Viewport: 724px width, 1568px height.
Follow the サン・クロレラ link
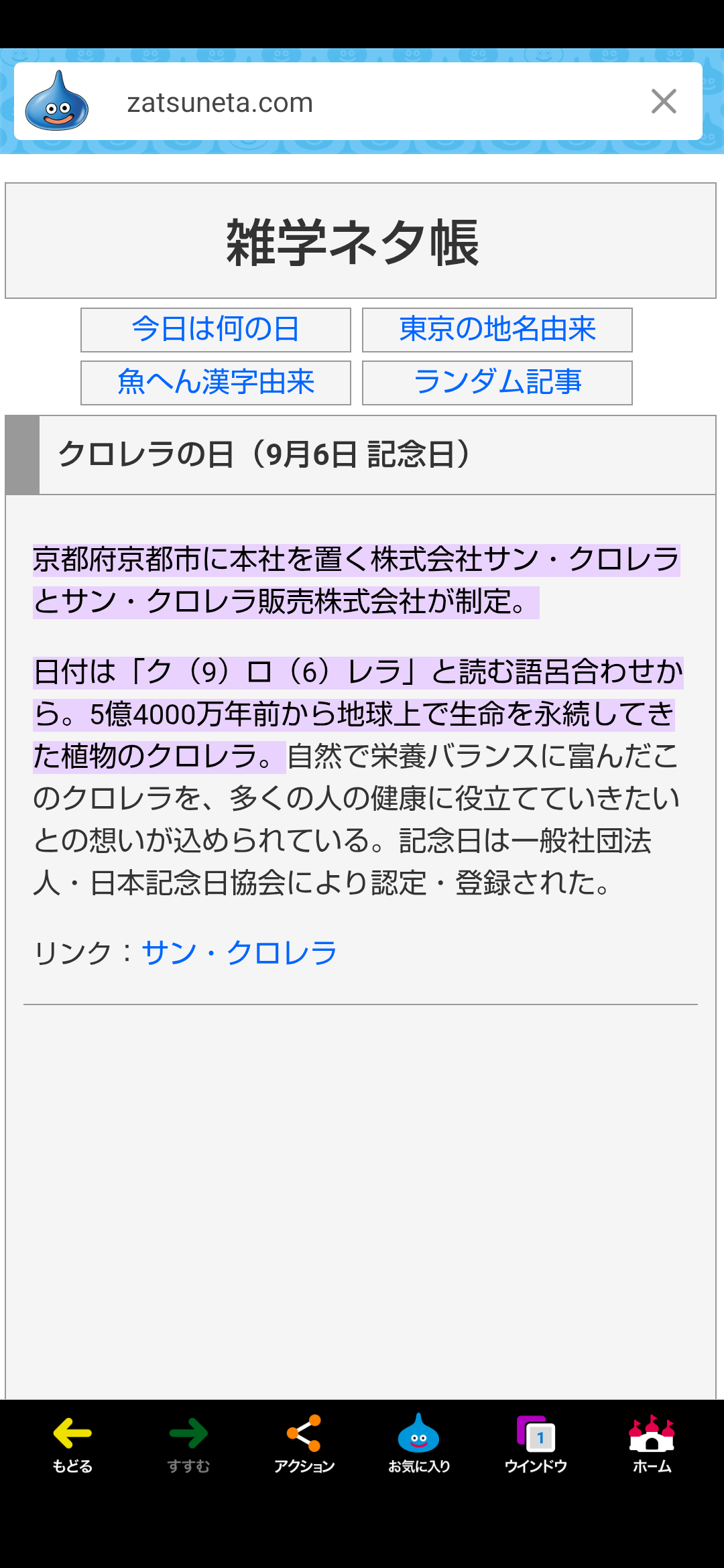[x=239, y=952]
